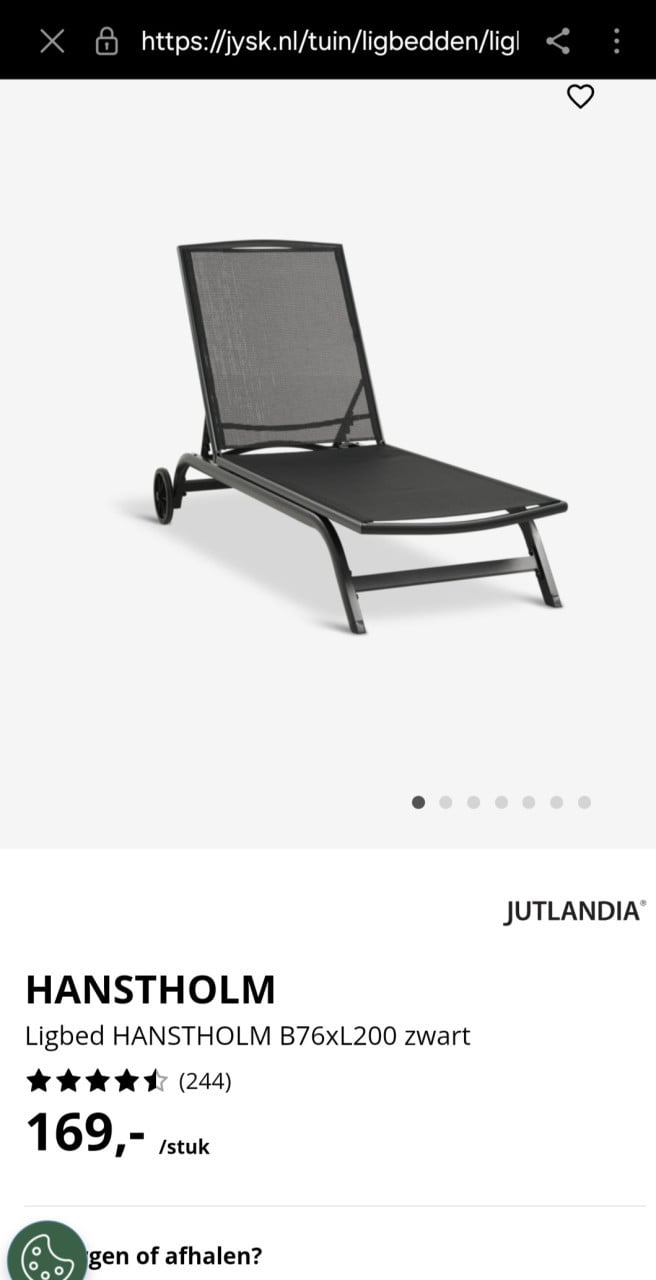Close the in-app browser tab
The image size is (656, 1280).
[53, 41]
